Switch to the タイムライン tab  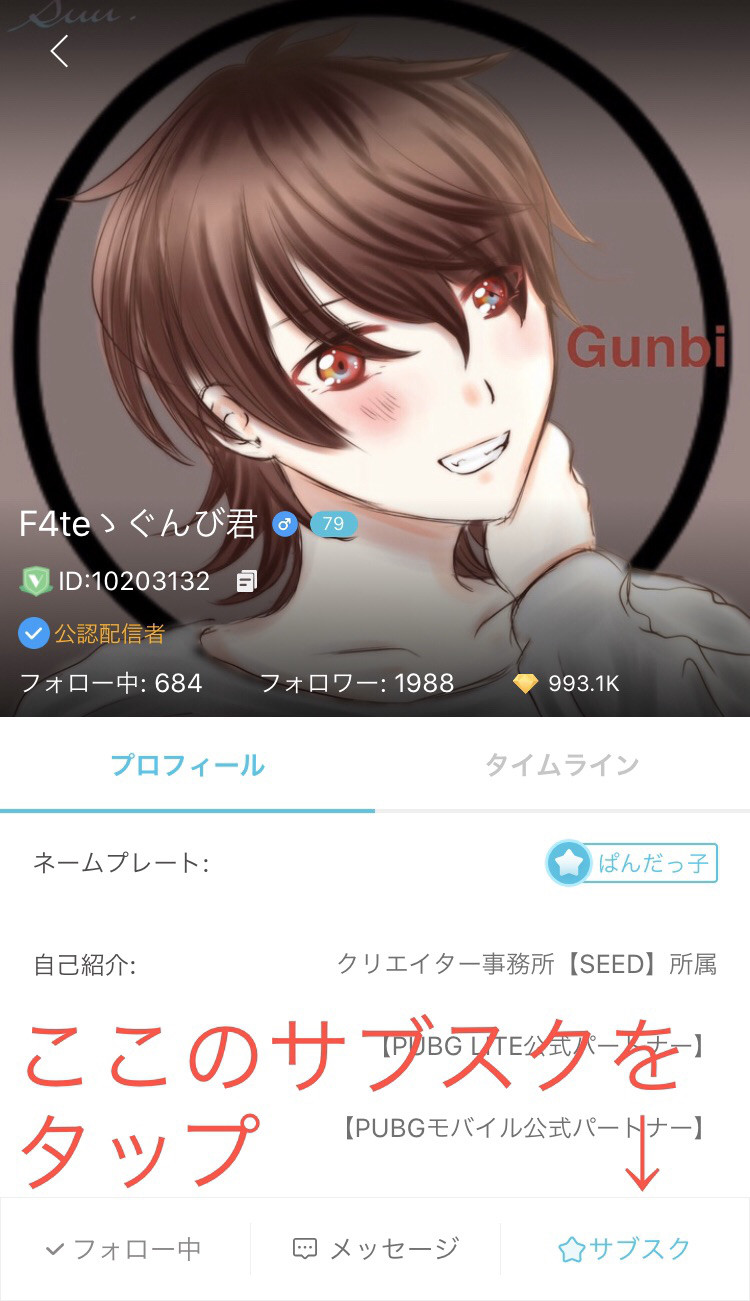pyautogui.click(x=561, y=766)
